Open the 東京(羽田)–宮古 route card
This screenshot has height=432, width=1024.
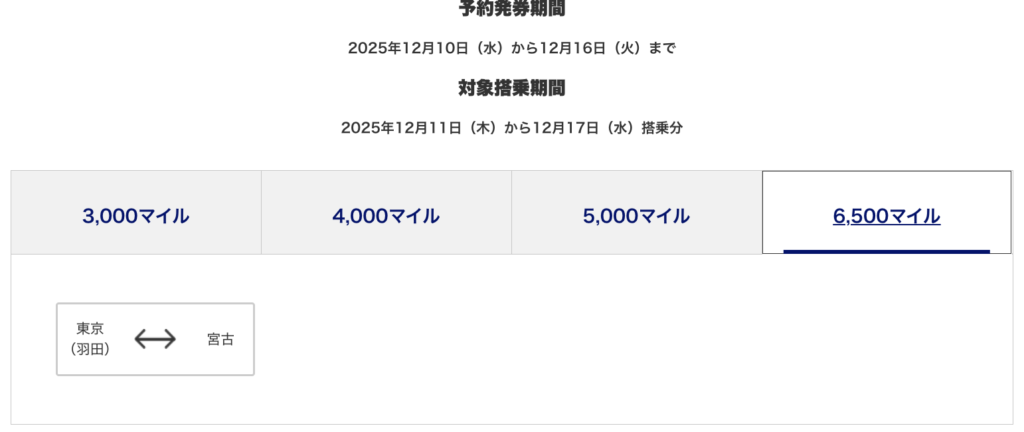[155, 339]
